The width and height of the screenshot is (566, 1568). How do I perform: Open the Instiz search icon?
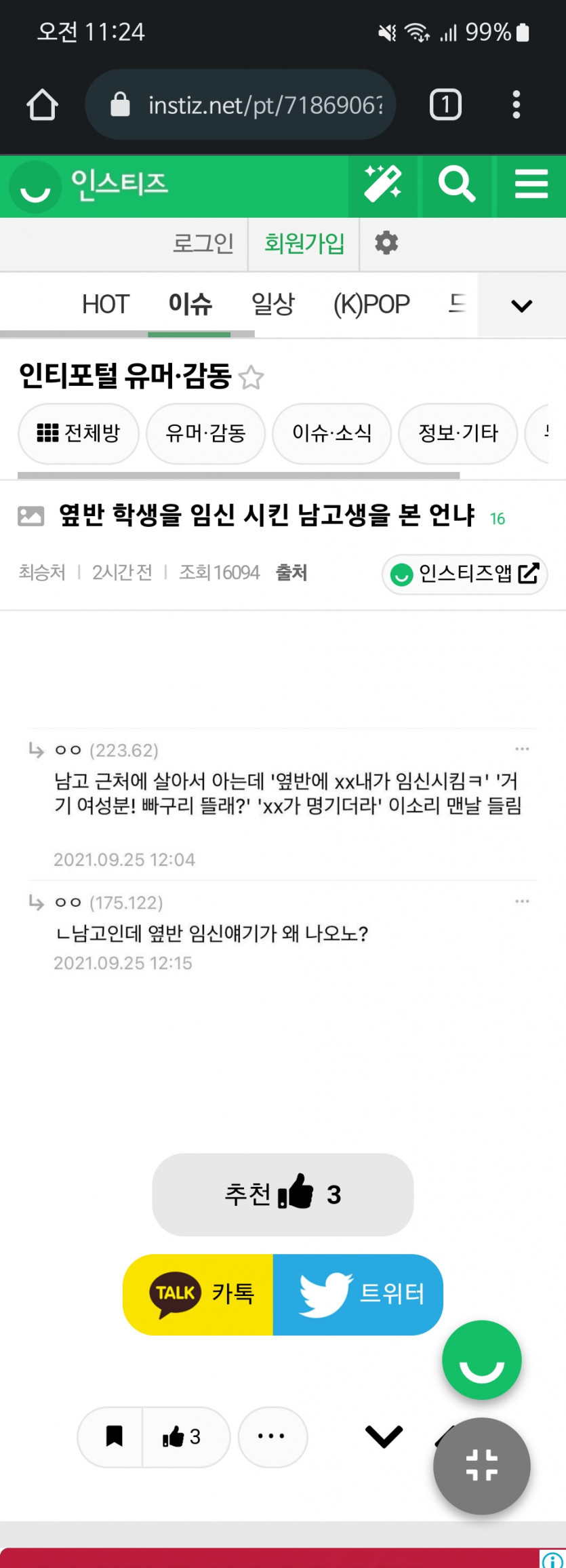pos(457,184)
